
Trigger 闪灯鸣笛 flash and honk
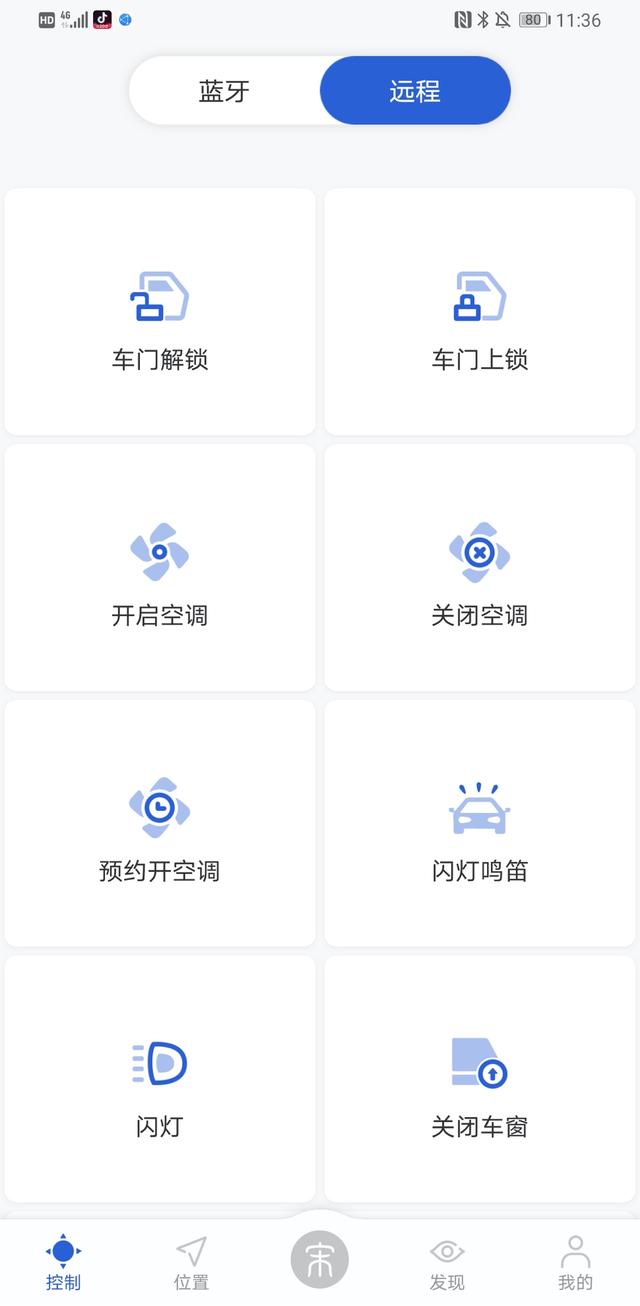coord(480,824)
